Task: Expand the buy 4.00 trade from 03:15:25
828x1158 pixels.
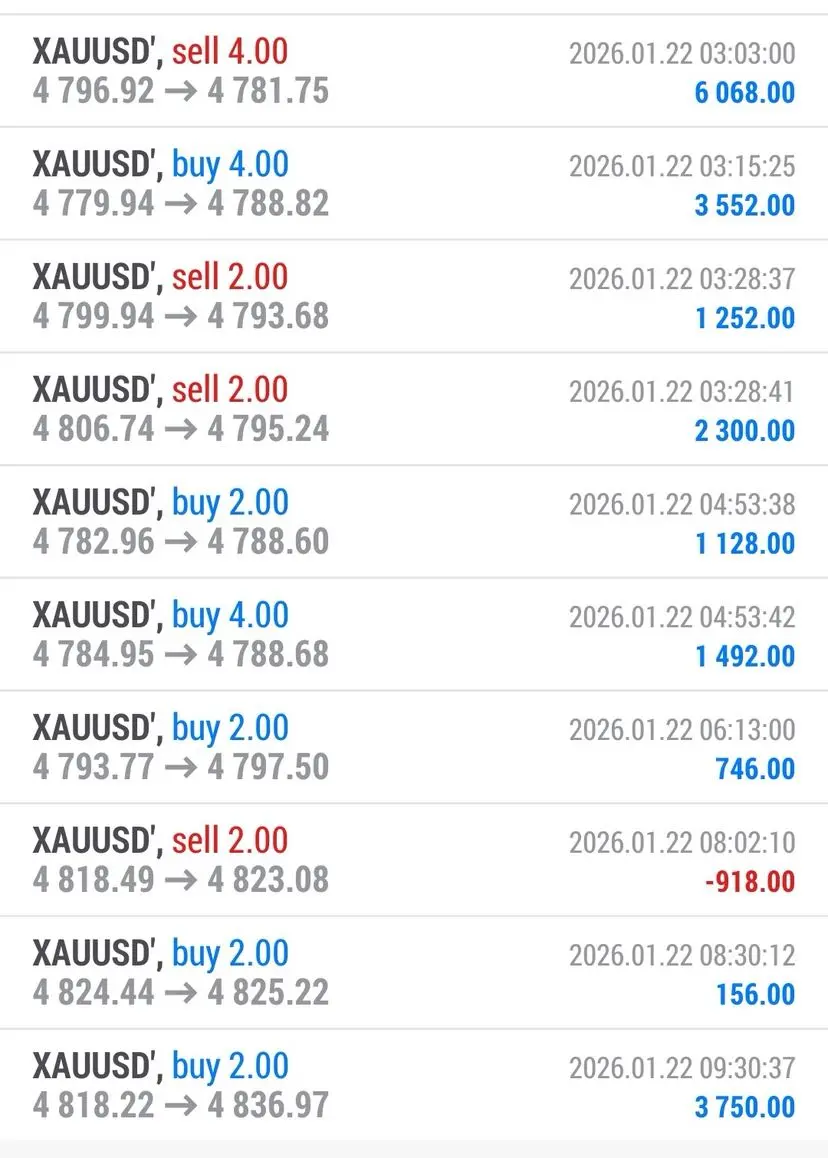Action: tap(414, 184)
